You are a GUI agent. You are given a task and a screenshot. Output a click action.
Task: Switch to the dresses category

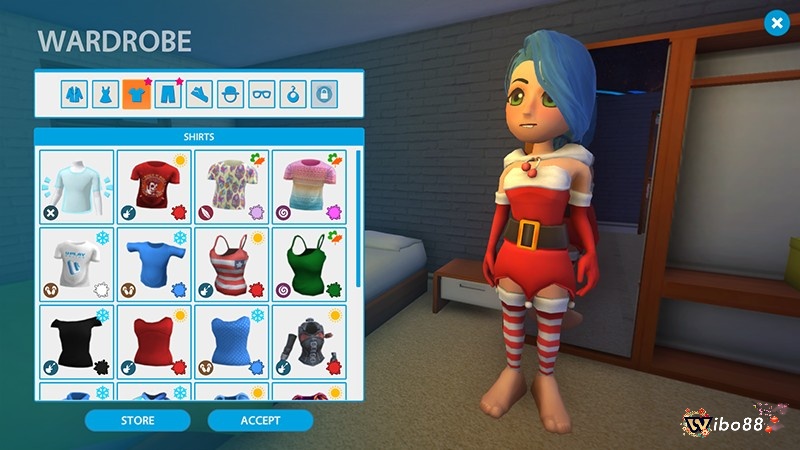pos(103,95)
